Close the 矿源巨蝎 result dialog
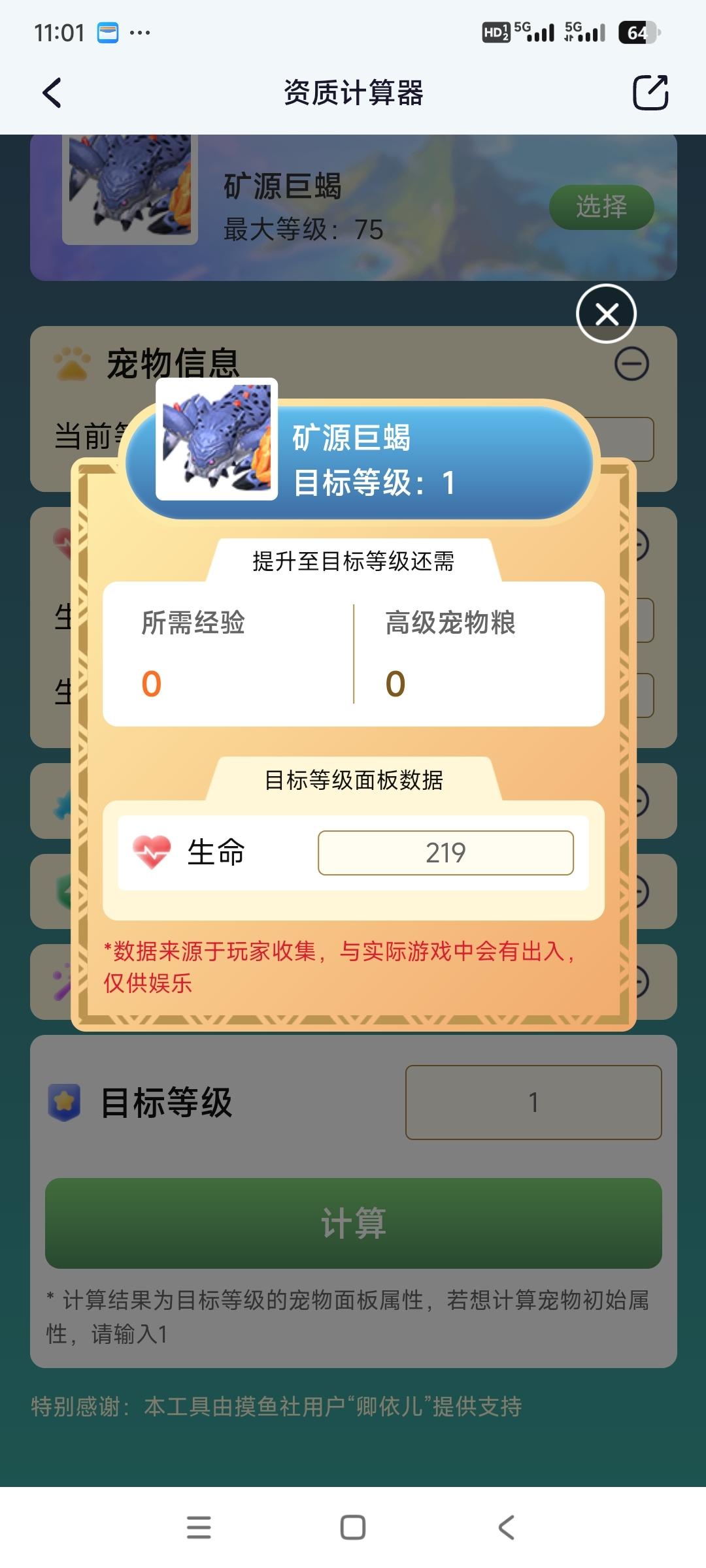The width and height of the screenshot is (706, 1568). pyautogui.click(x=608, y=314)
